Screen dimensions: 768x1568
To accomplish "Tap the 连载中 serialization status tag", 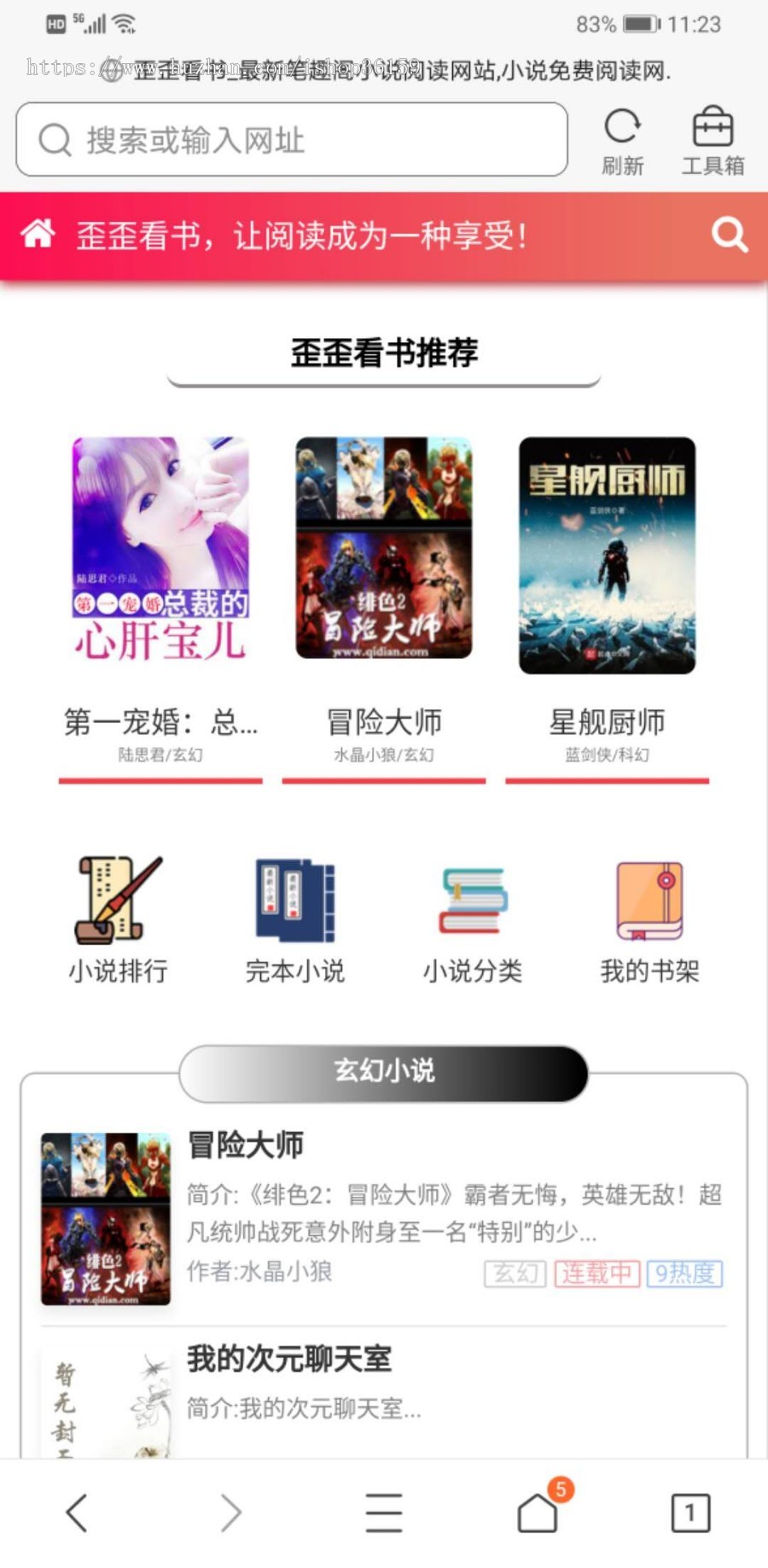I will point(597,1274).
